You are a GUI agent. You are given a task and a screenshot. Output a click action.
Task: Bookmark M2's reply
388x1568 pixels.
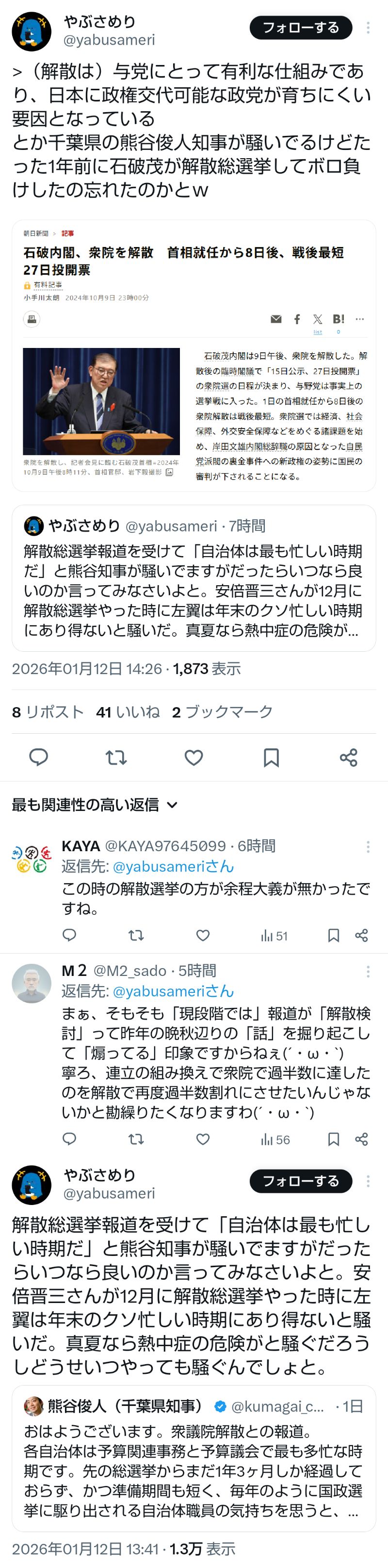[x=333, y=1139]
